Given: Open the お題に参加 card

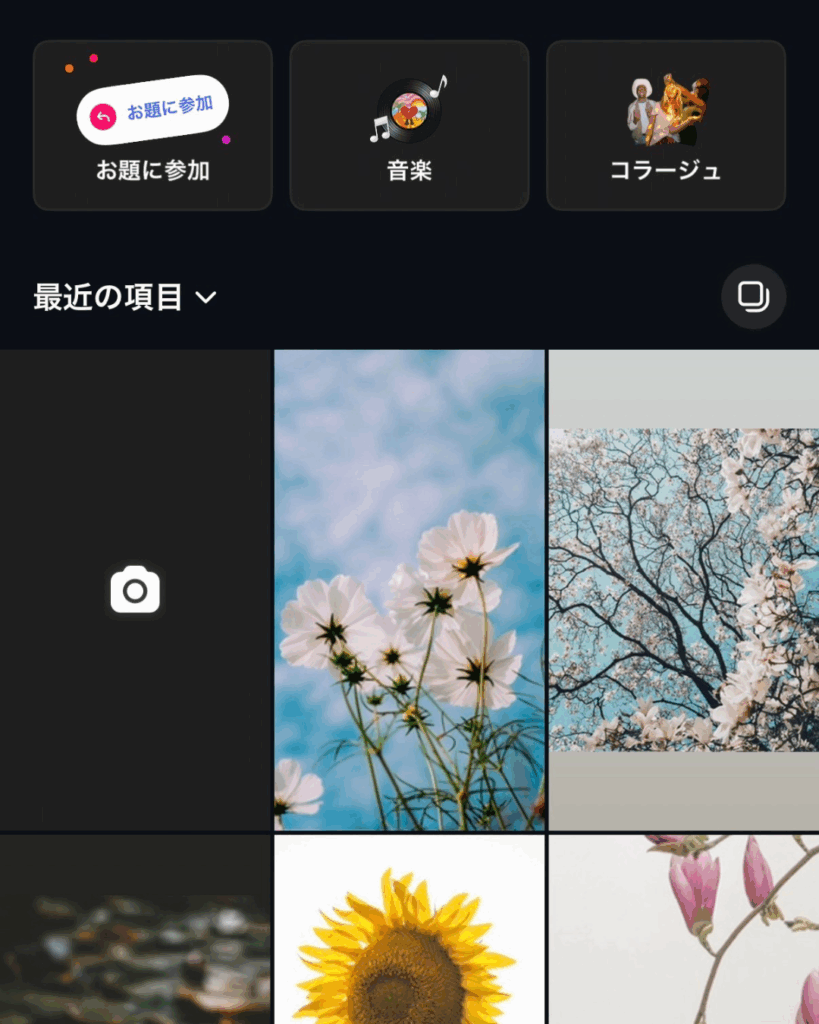Looking at the screenshot, I should coord(153,126).
